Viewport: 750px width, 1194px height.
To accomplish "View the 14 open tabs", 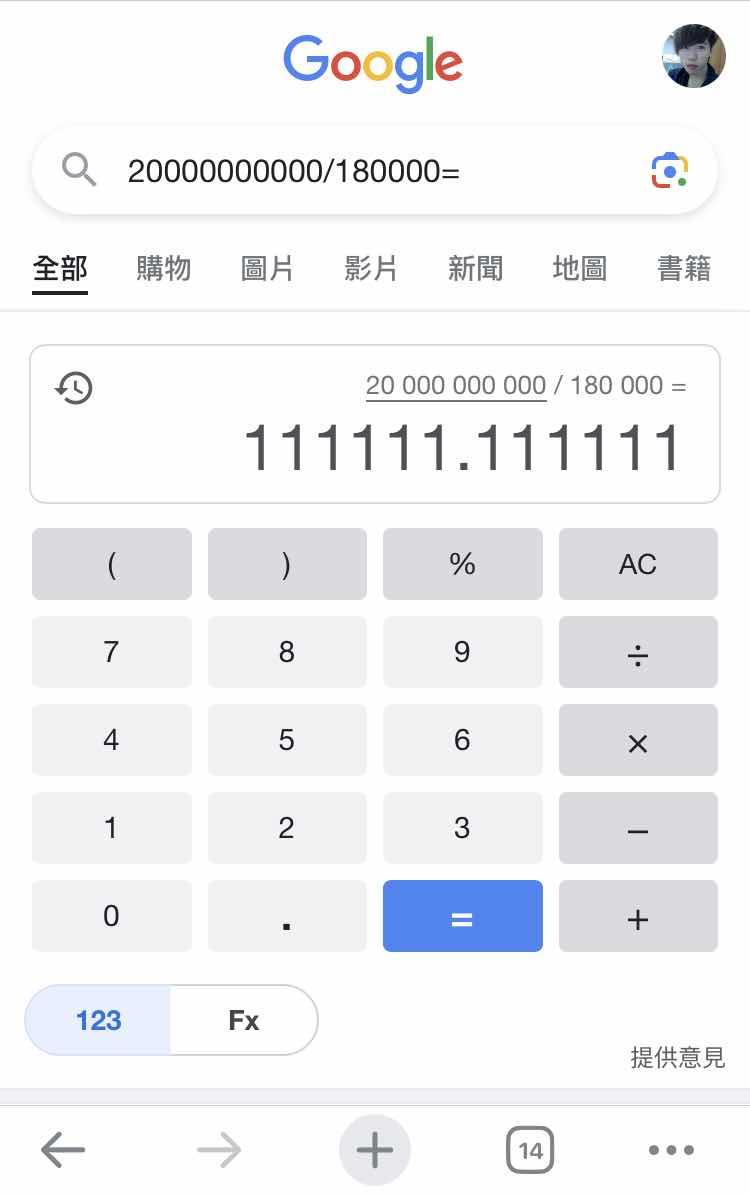I will click(530, 1150).
